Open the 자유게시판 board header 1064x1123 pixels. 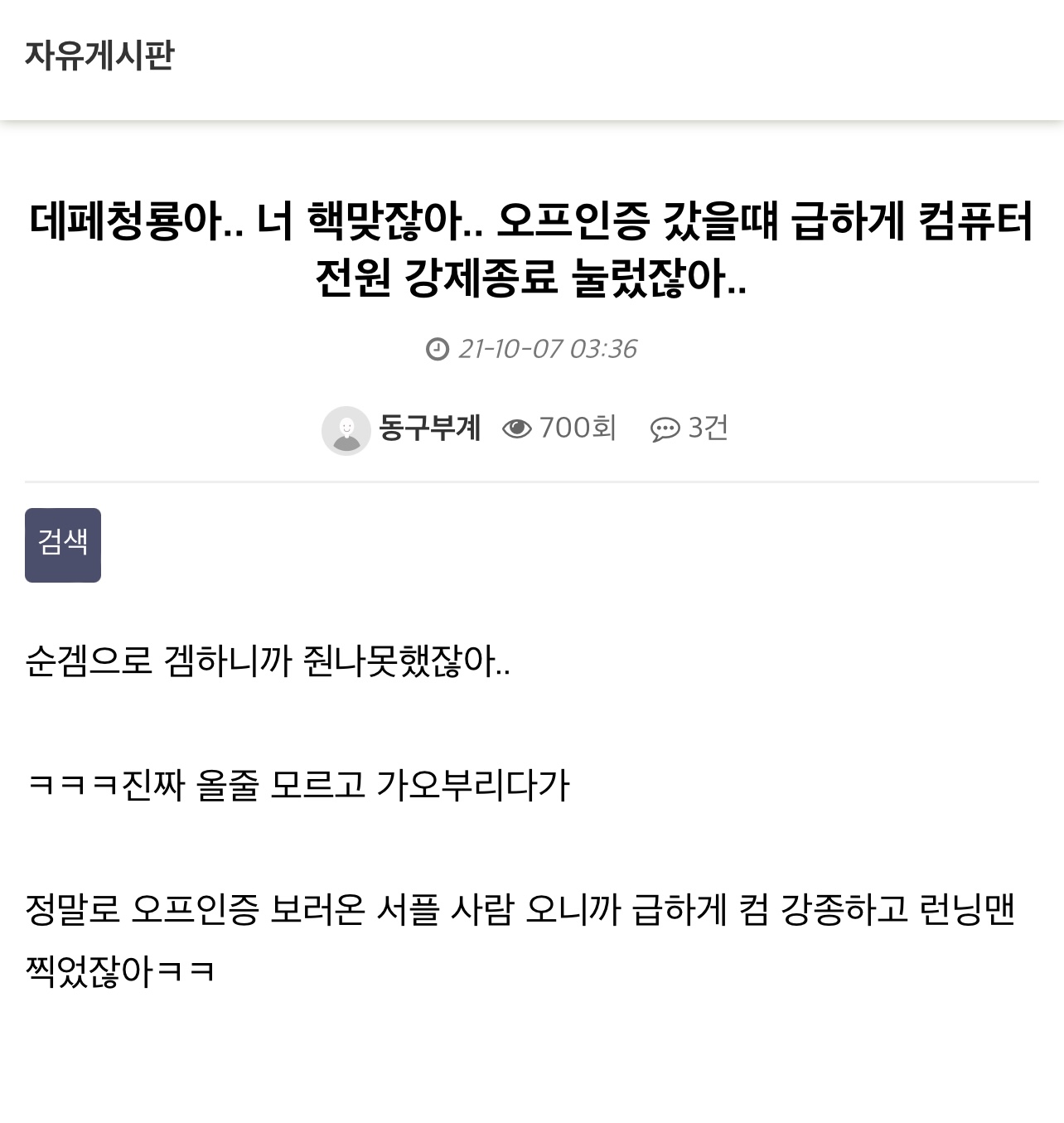99,56
